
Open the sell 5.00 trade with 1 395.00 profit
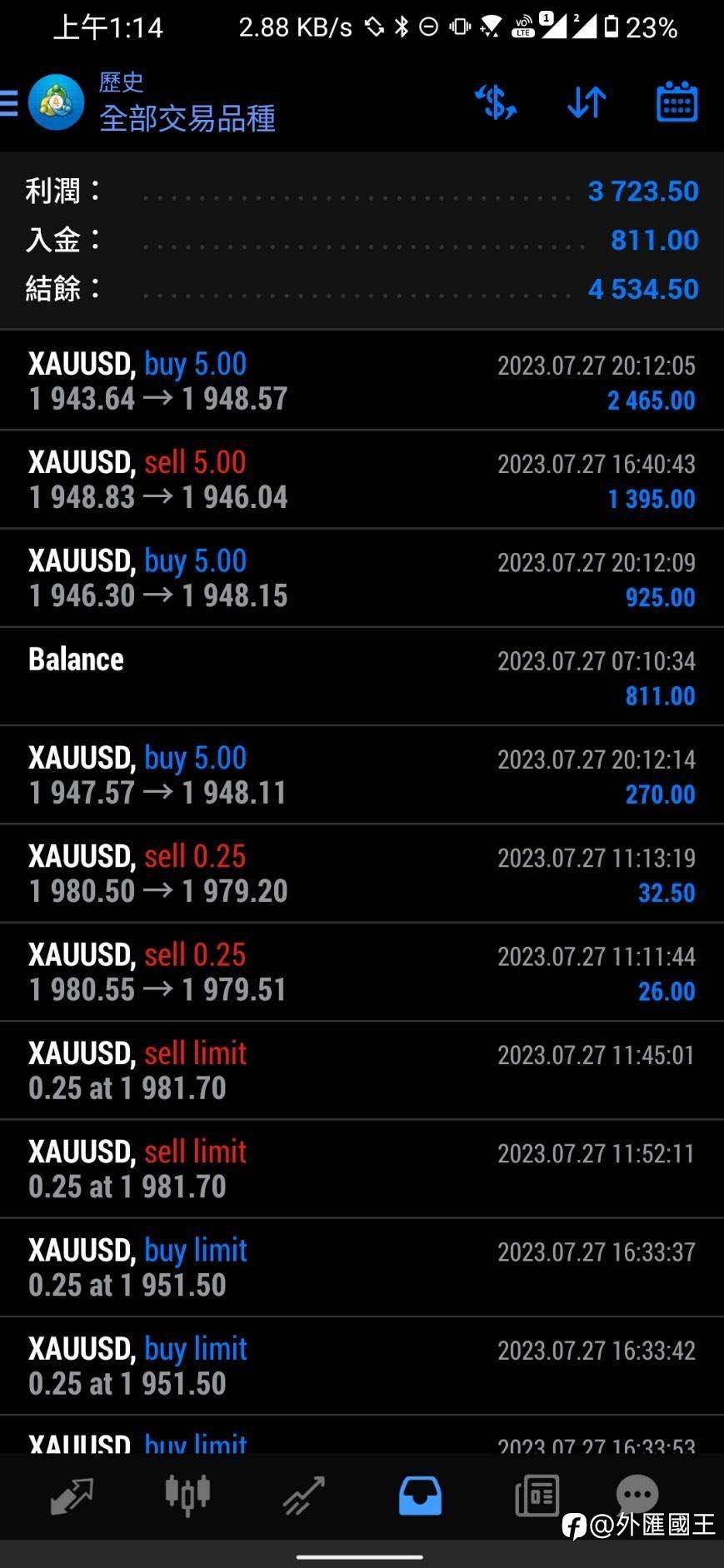[362, 480]
